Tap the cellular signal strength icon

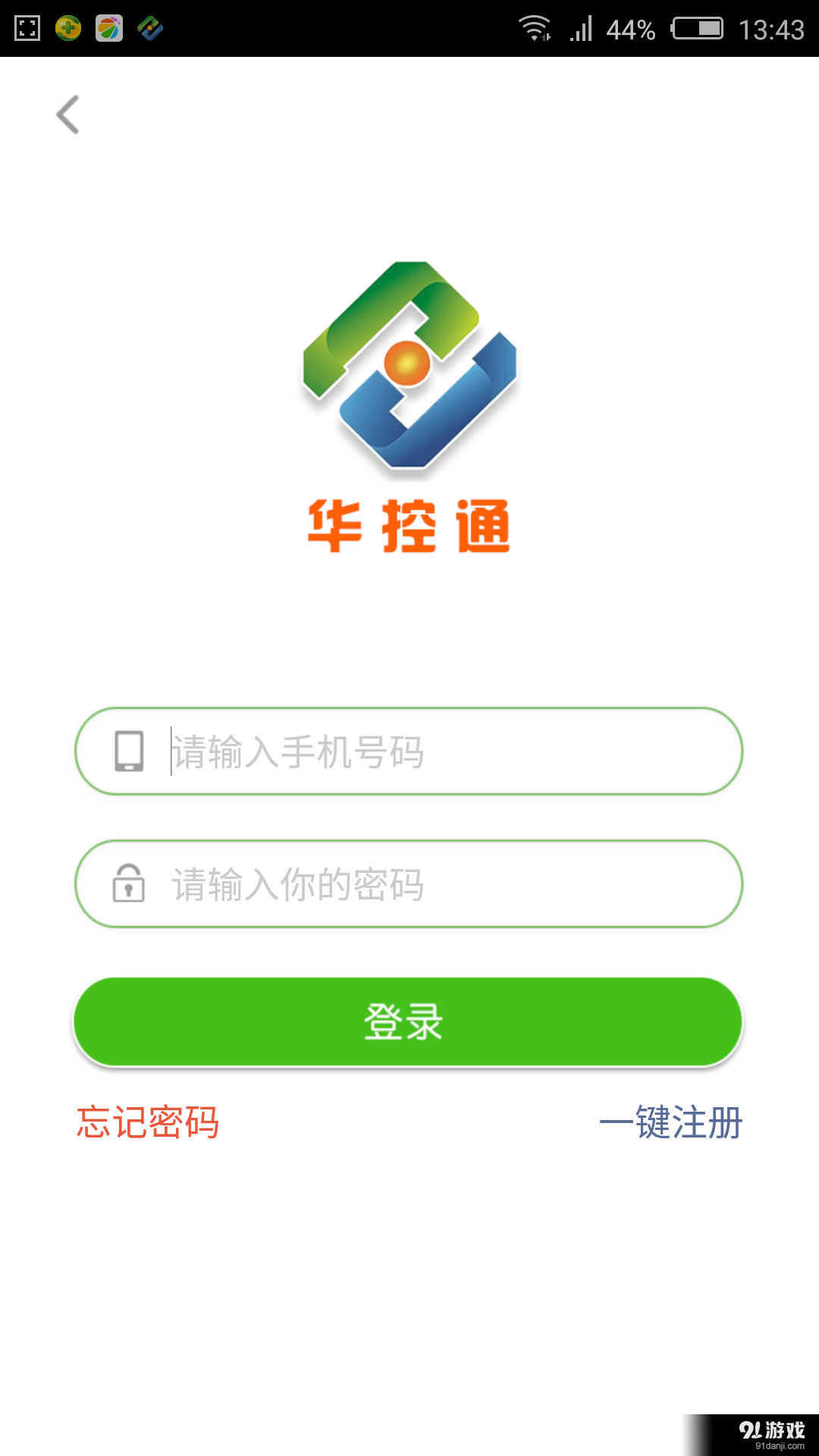[581, 27]
